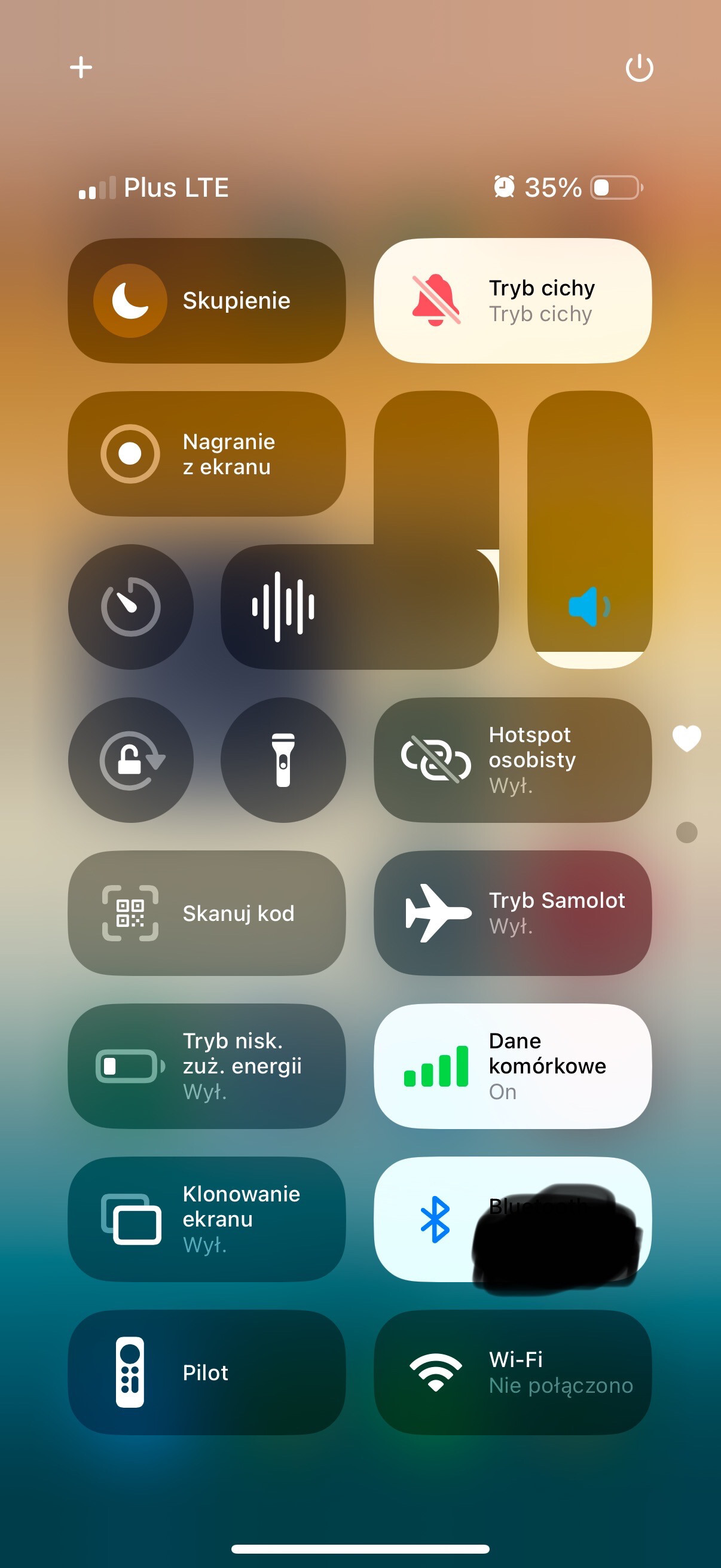Image resolution: width=721 pixels, height=1568 pixels.
Task: Toggle Wi-Fi control
Action: (x=512, y=1372)
